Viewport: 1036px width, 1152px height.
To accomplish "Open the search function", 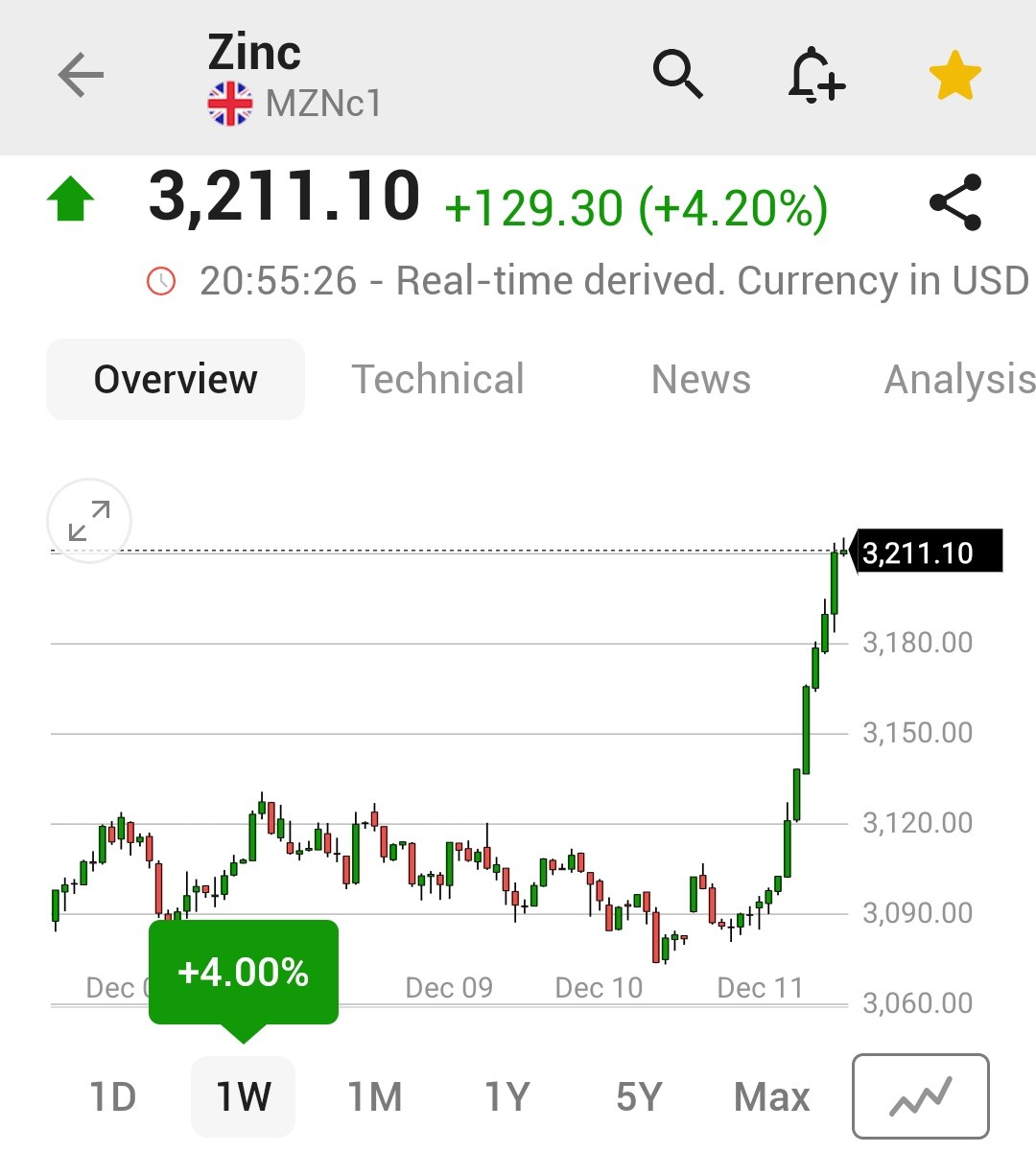I will point(679,77).
